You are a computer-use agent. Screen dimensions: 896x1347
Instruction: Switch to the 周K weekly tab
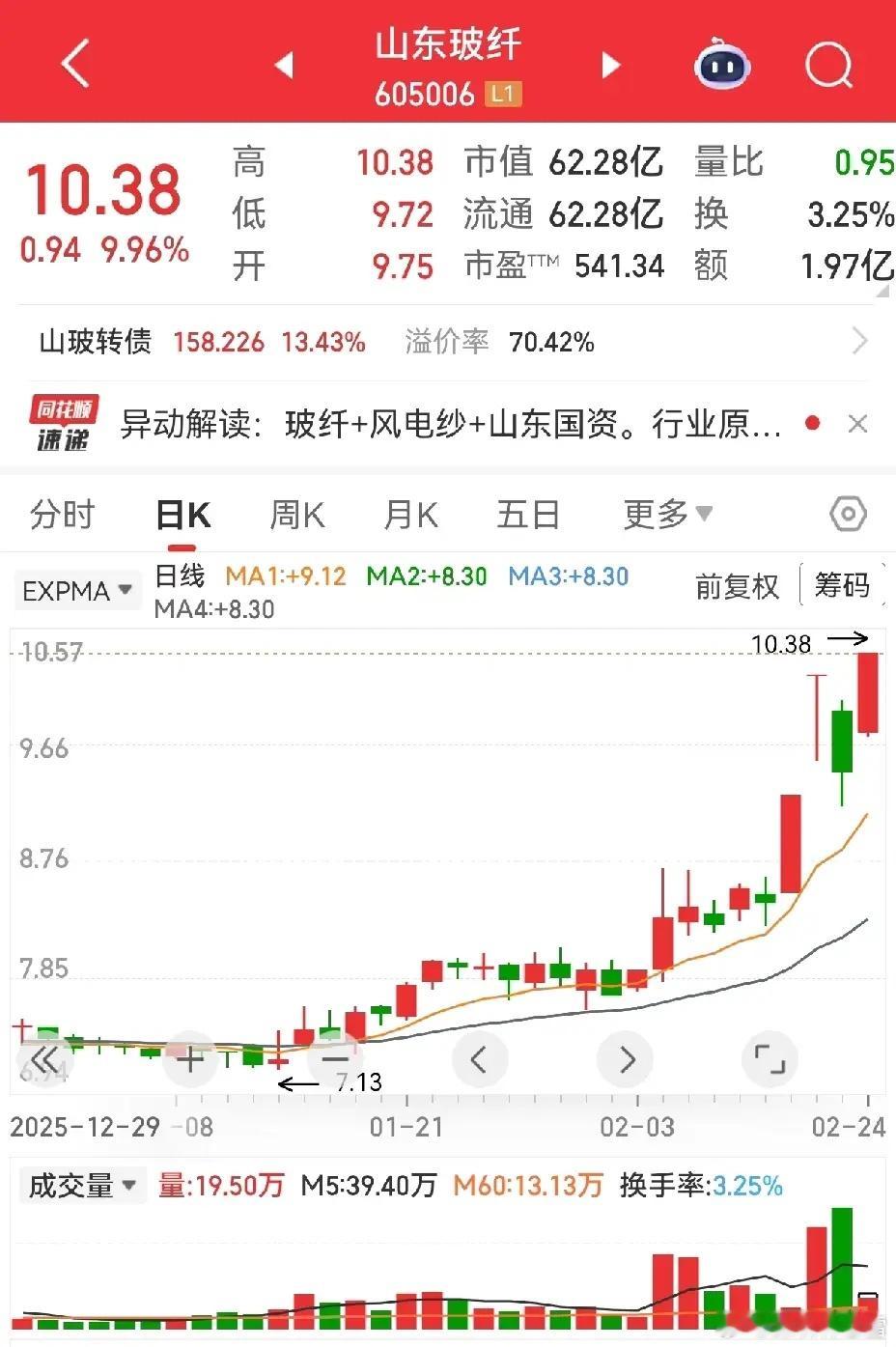point(296,514)
